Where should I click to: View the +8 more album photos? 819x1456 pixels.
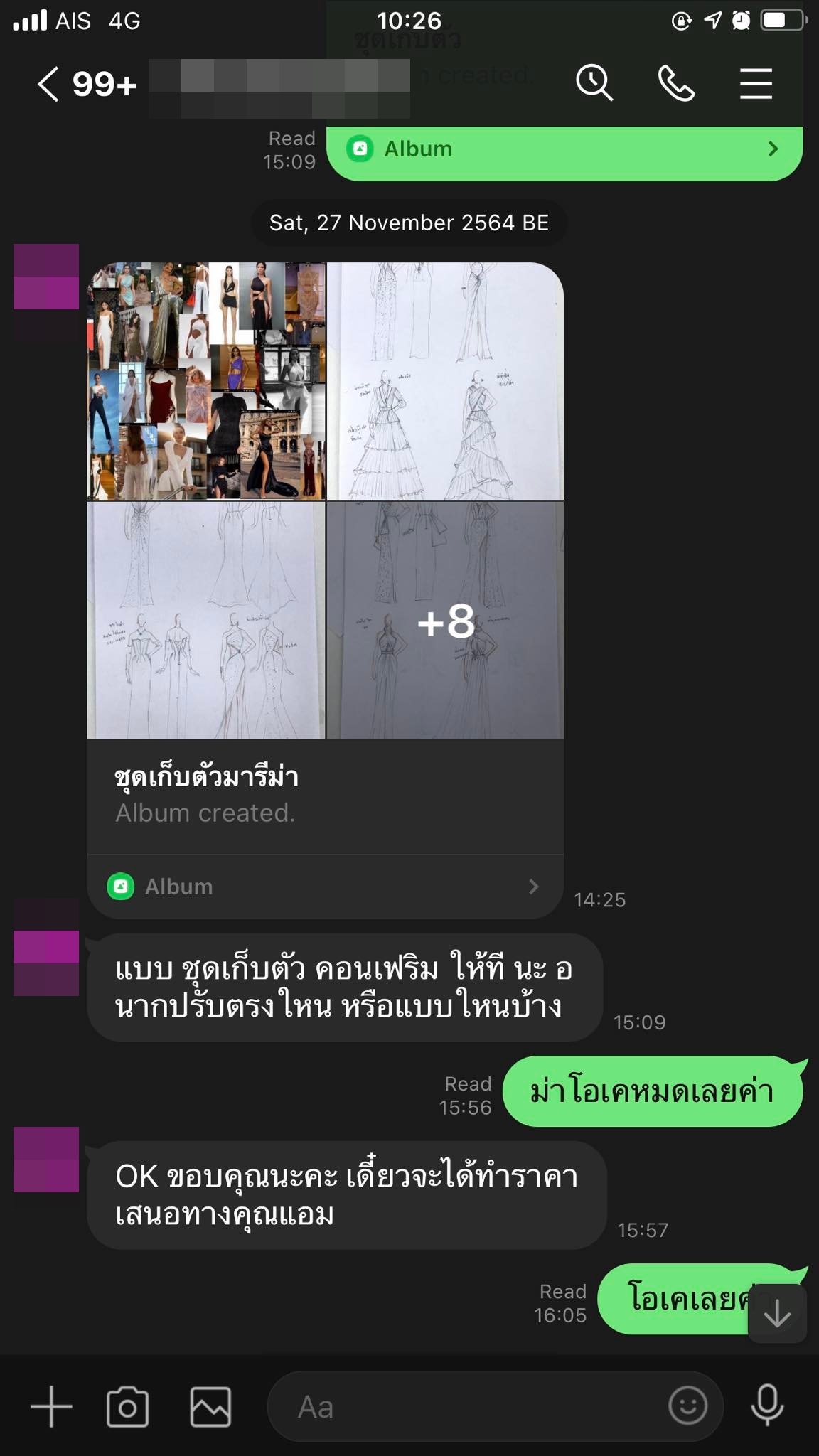coord(445,621)
